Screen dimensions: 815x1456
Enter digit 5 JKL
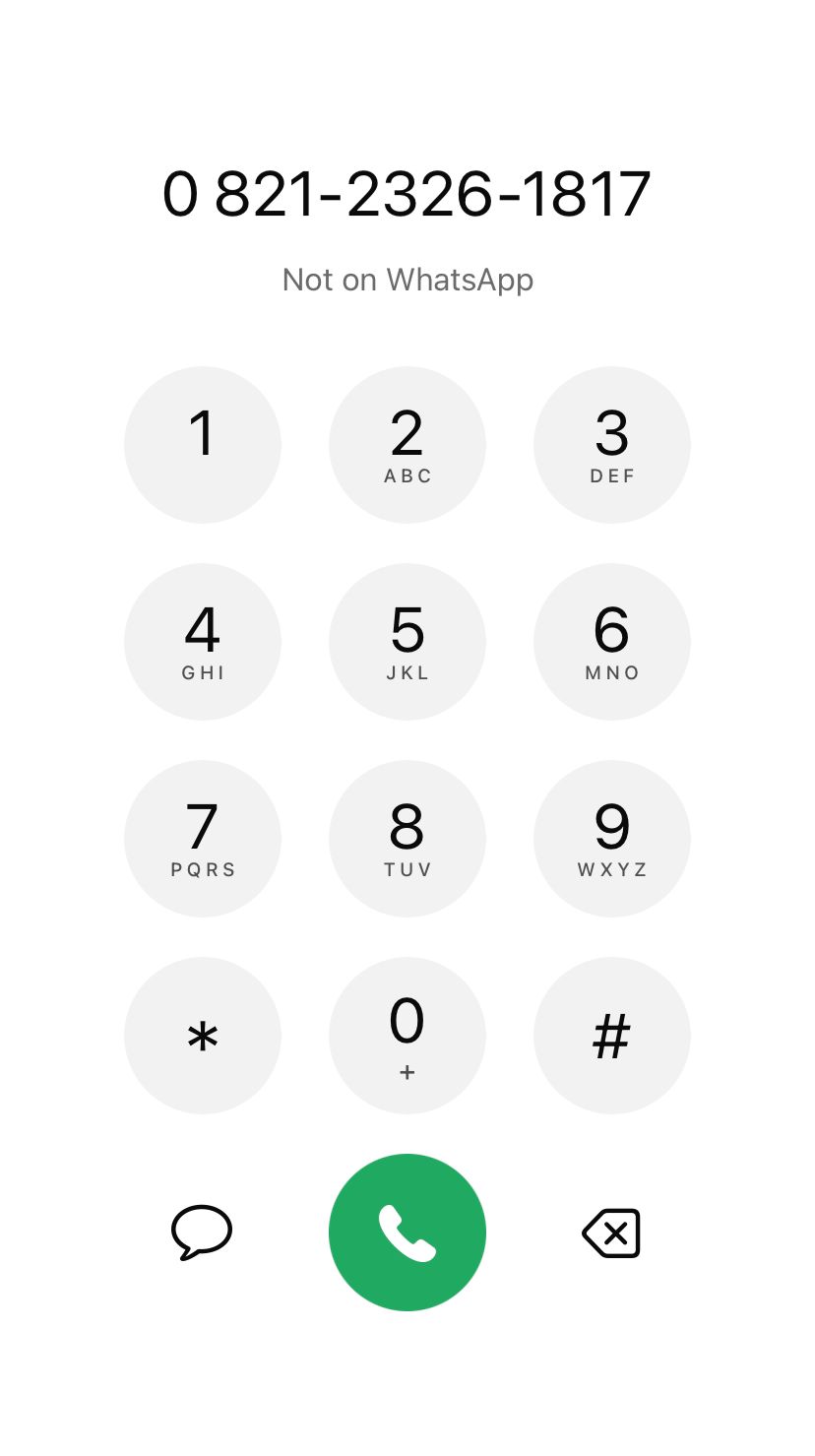tap(407, 642)
